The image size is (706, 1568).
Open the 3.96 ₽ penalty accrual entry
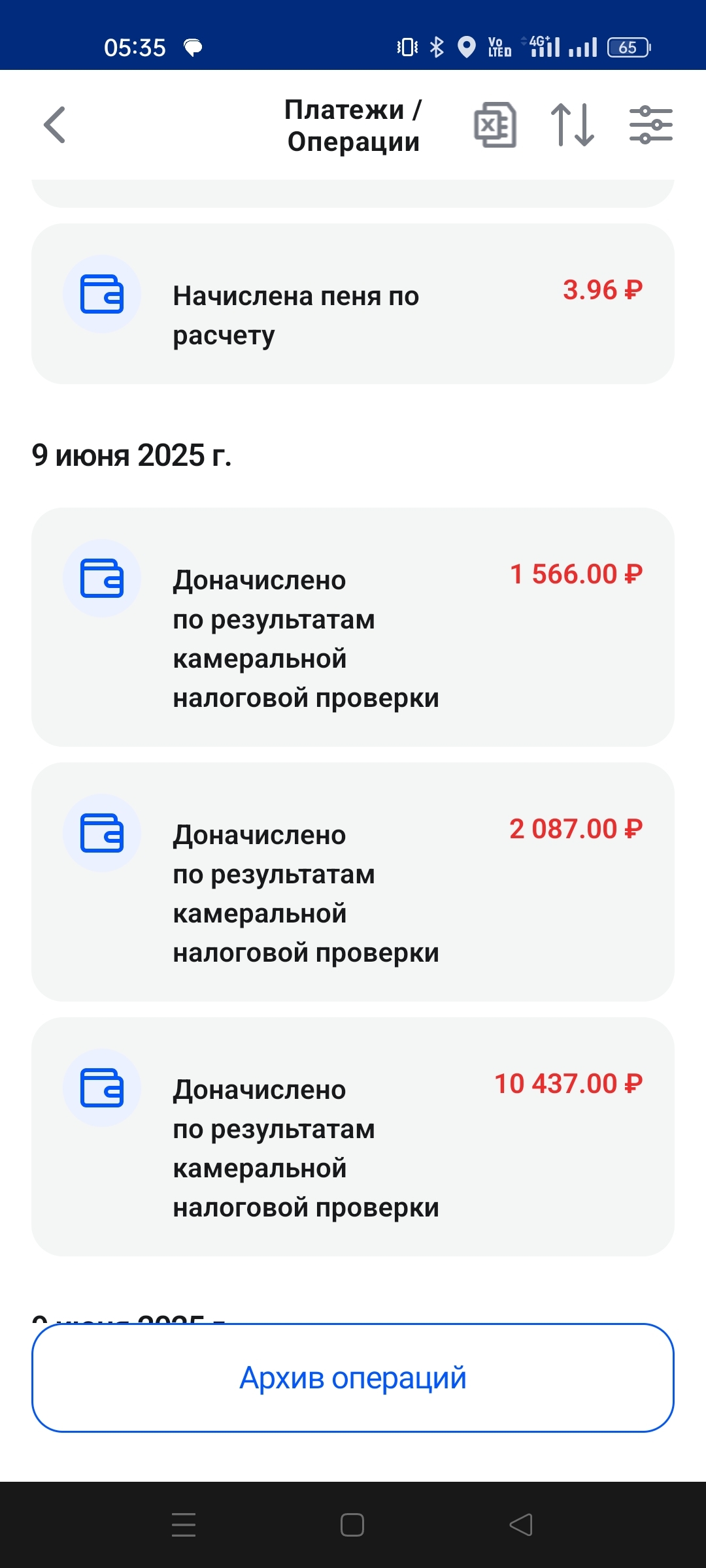pyautogui.click(x=353, y=304)
